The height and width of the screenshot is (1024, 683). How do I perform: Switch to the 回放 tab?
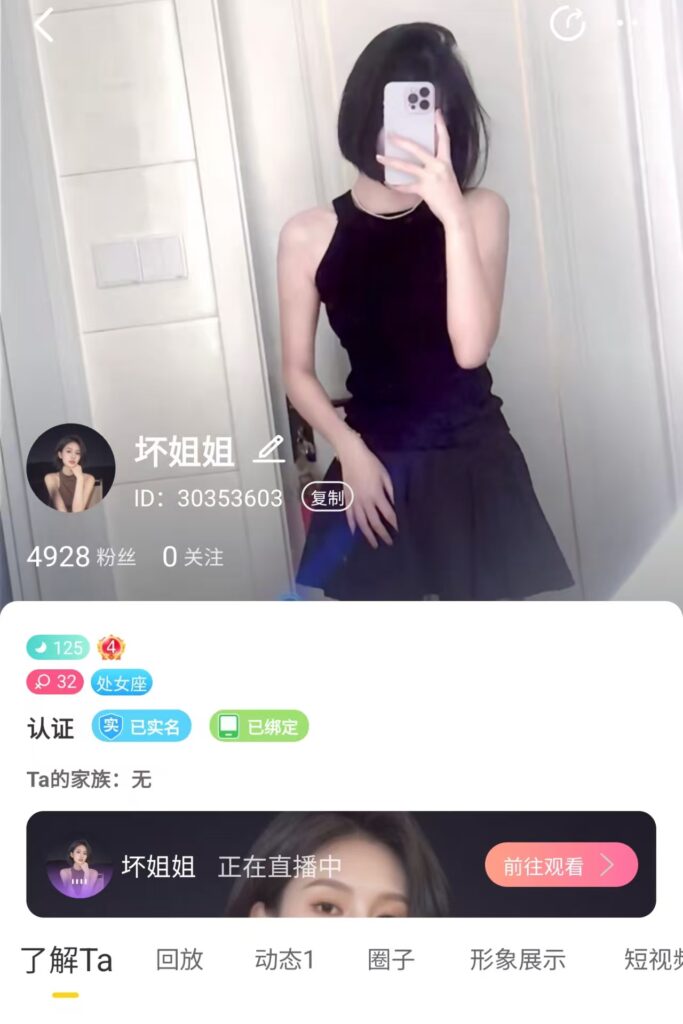[x=180, y=960]
